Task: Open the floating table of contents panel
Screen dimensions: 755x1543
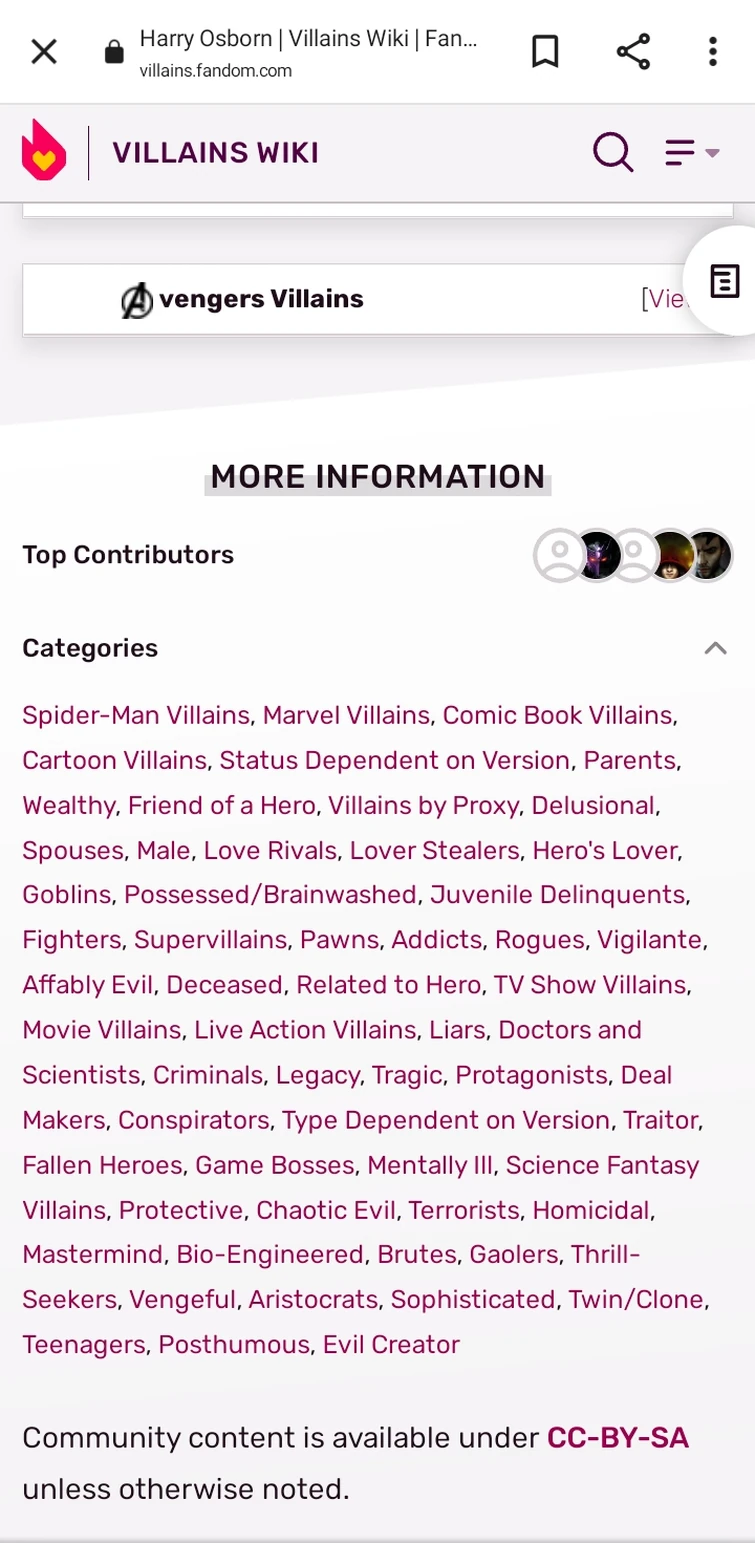Action: pos(725,282)
